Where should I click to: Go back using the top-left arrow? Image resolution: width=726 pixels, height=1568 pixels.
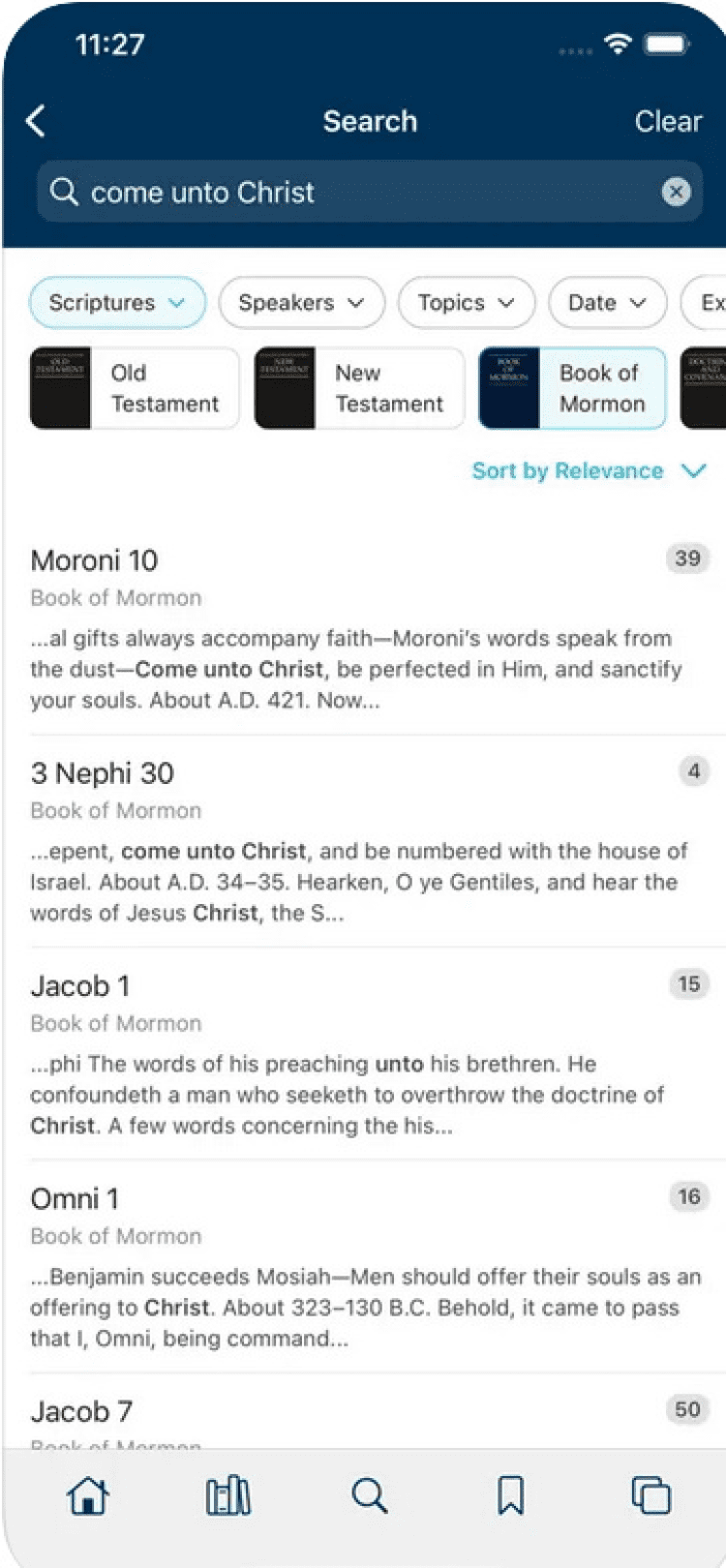37,122
